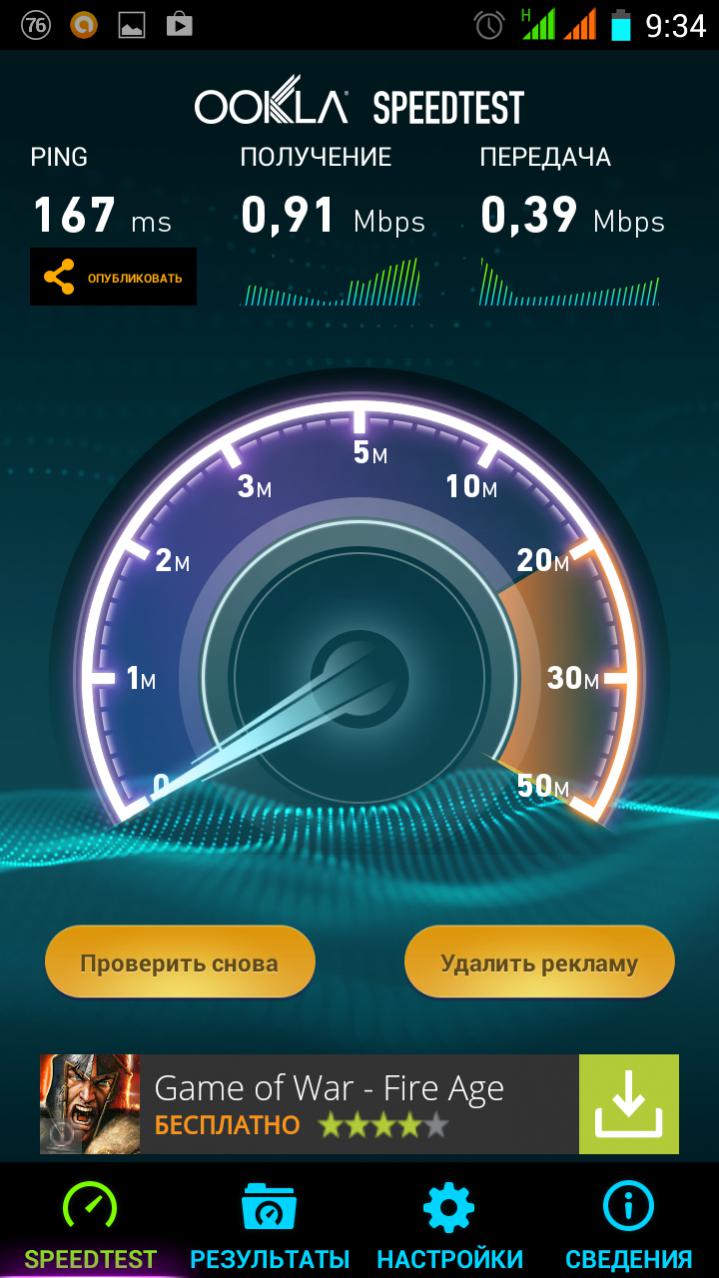The height and width of the screenshot is (1278, 719).
Task: Go to the Настройки tab
Action: [x=449, y=1226]
